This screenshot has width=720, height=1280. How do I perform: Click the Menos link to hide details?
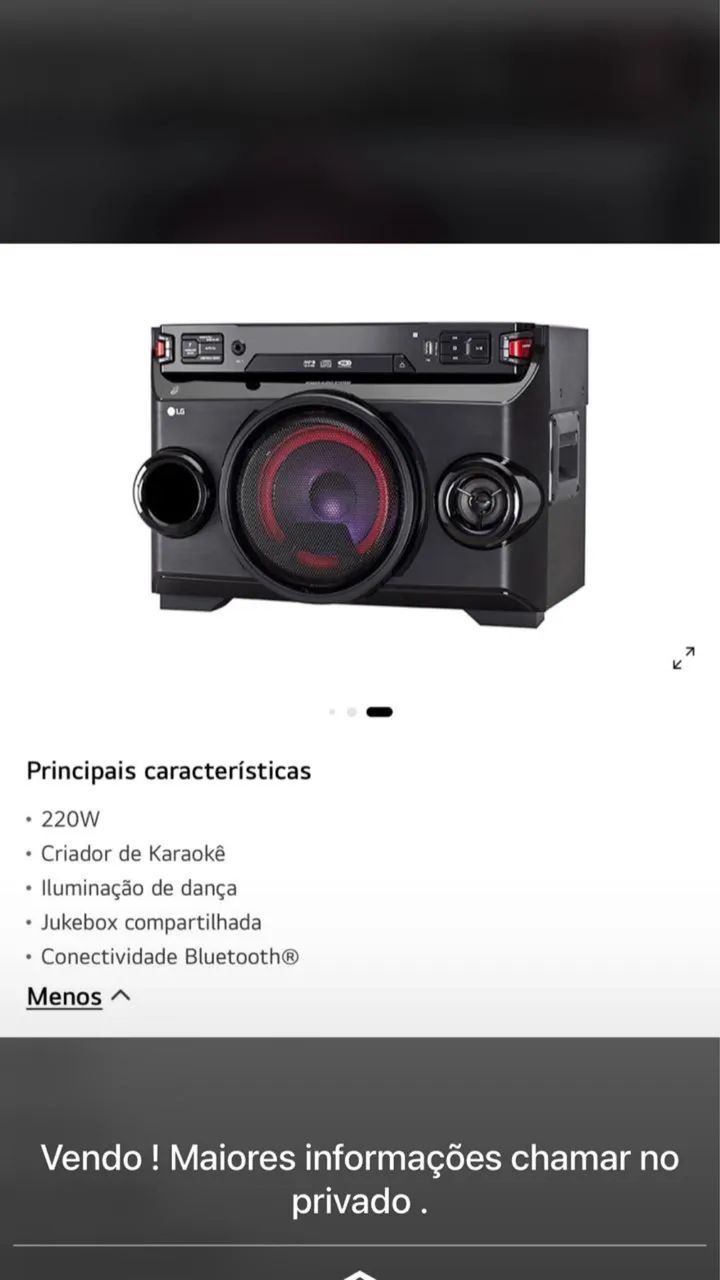(64, 996)
